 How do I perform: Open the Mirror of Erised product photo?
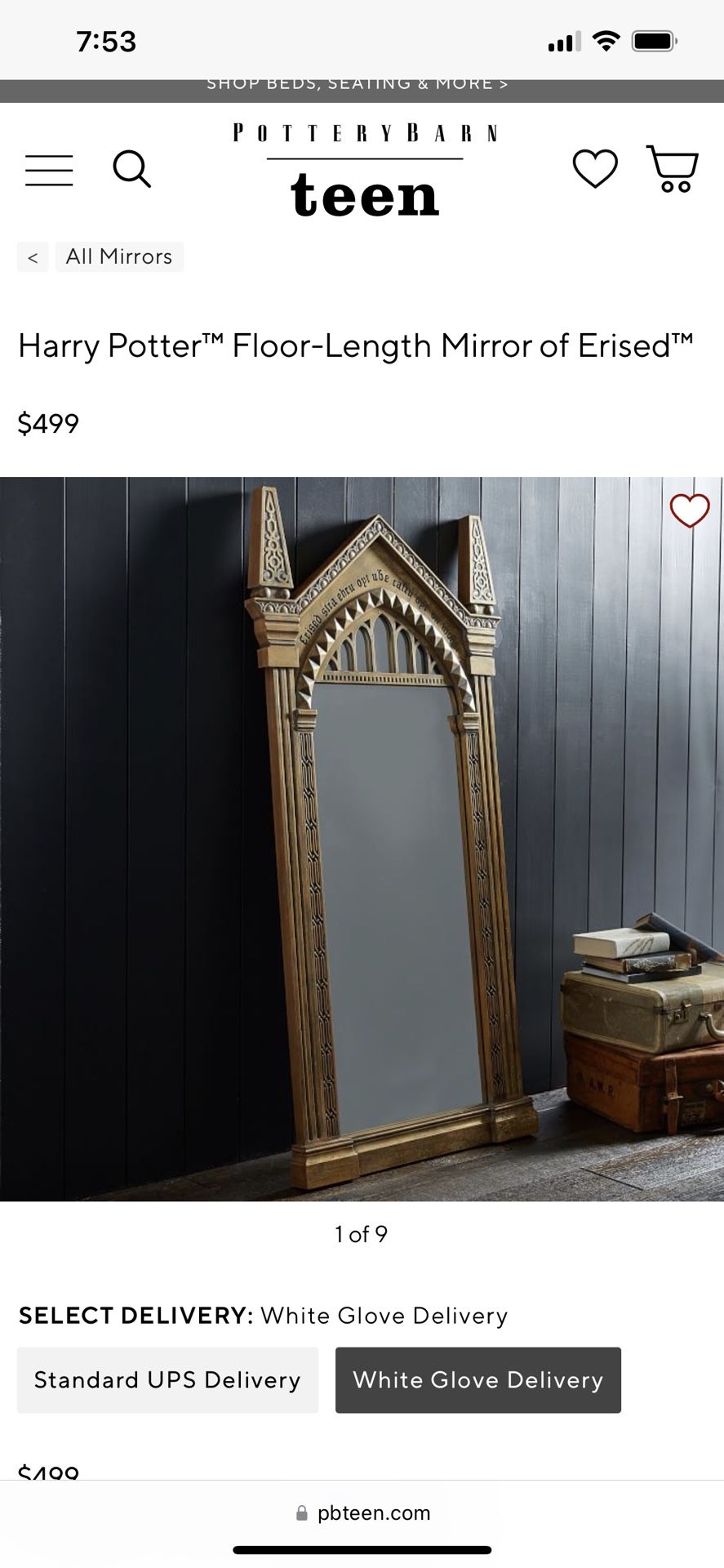(361, 839)
